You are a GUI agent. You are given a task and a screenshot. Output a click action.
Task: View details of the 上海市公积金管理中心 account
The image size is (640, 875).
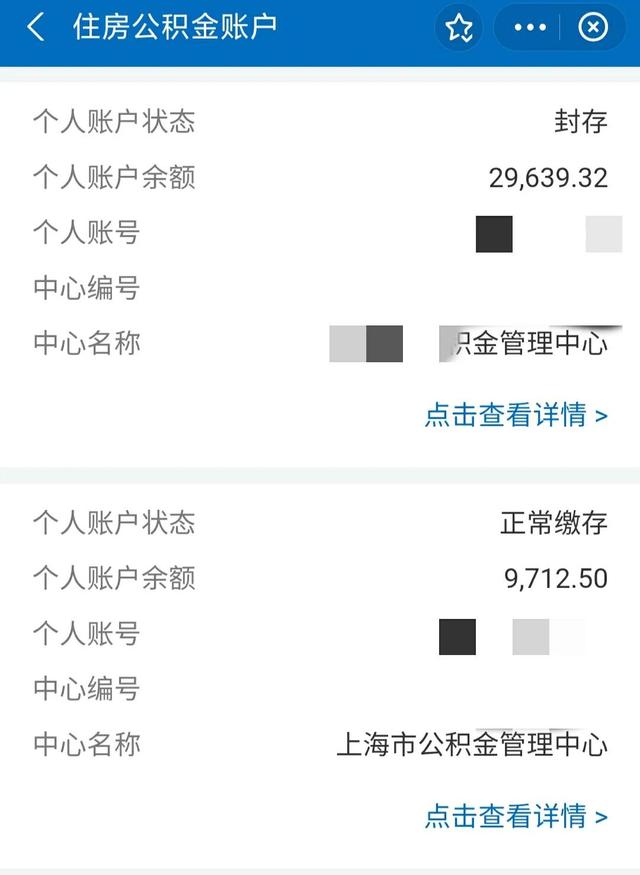click(x=515, y=816)
